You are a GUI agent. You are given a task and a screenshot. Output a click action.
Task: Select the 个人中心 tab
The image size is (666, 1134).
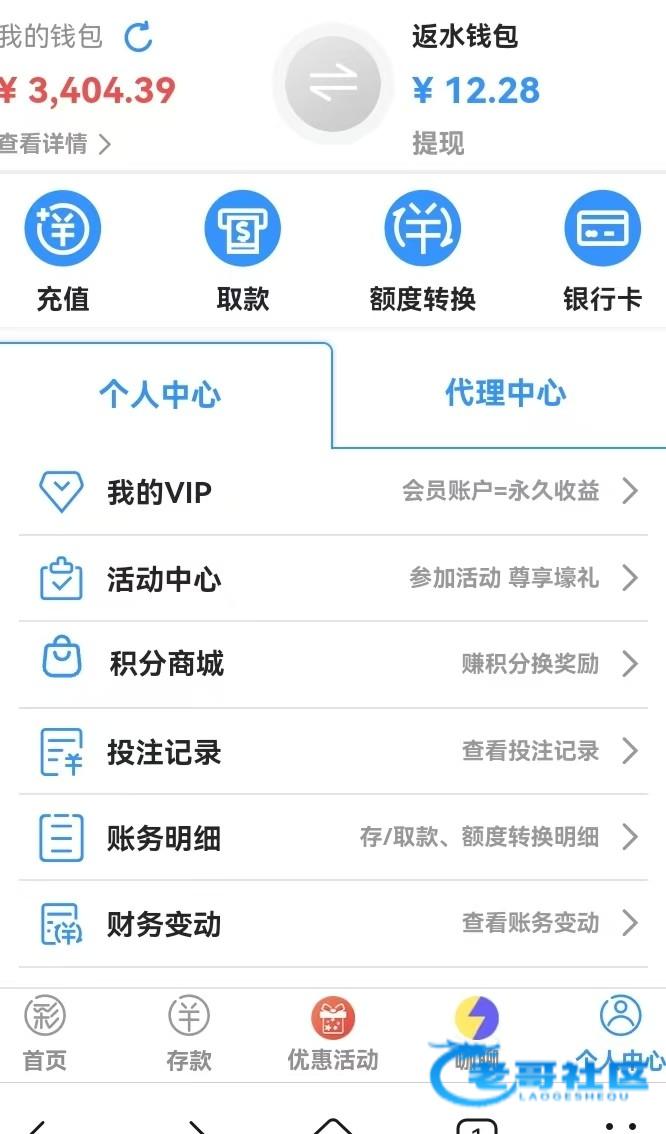[160, 395]
